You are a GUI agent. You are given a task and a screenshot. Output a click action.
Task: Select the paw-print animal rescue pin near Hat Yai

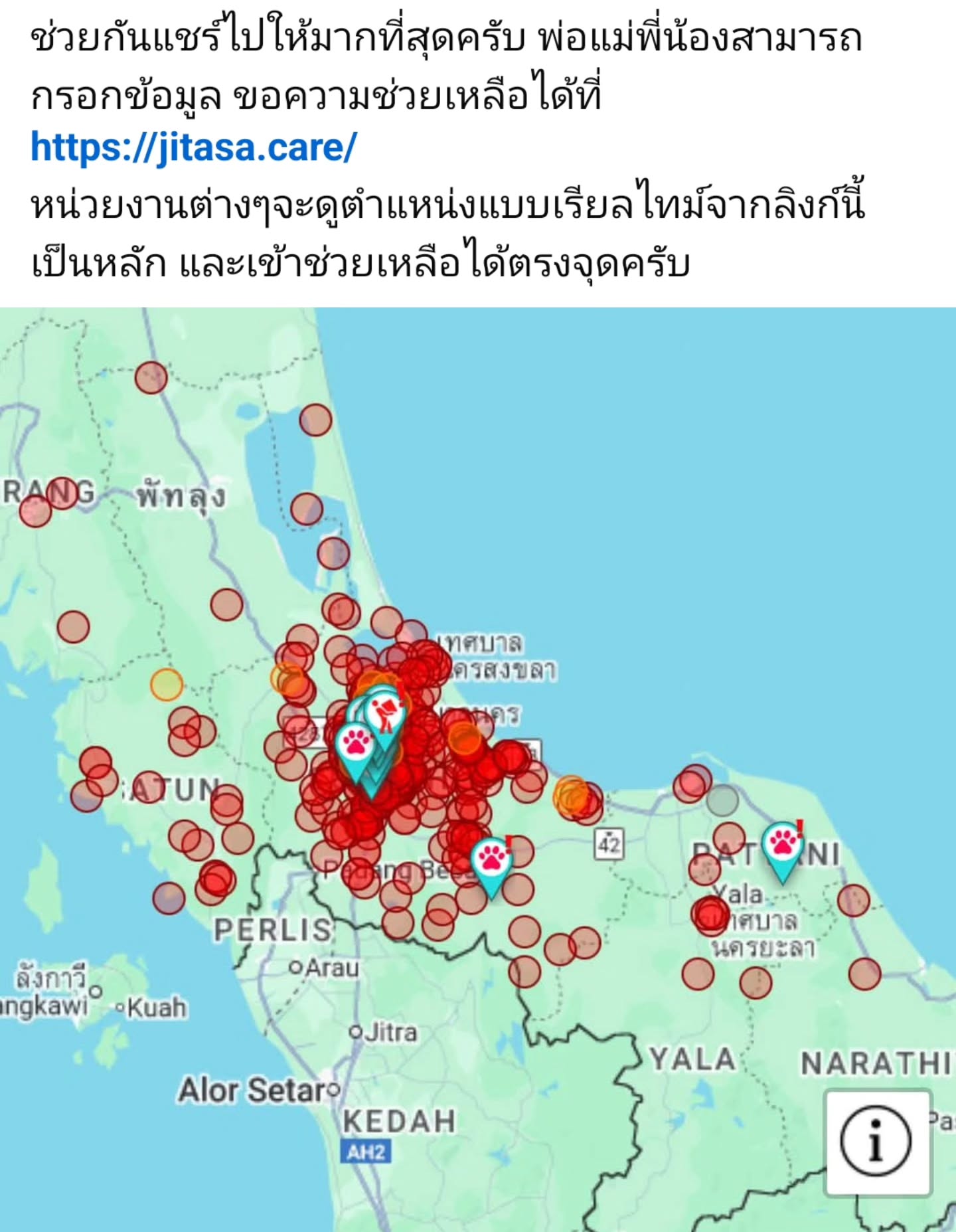[355, 741]
